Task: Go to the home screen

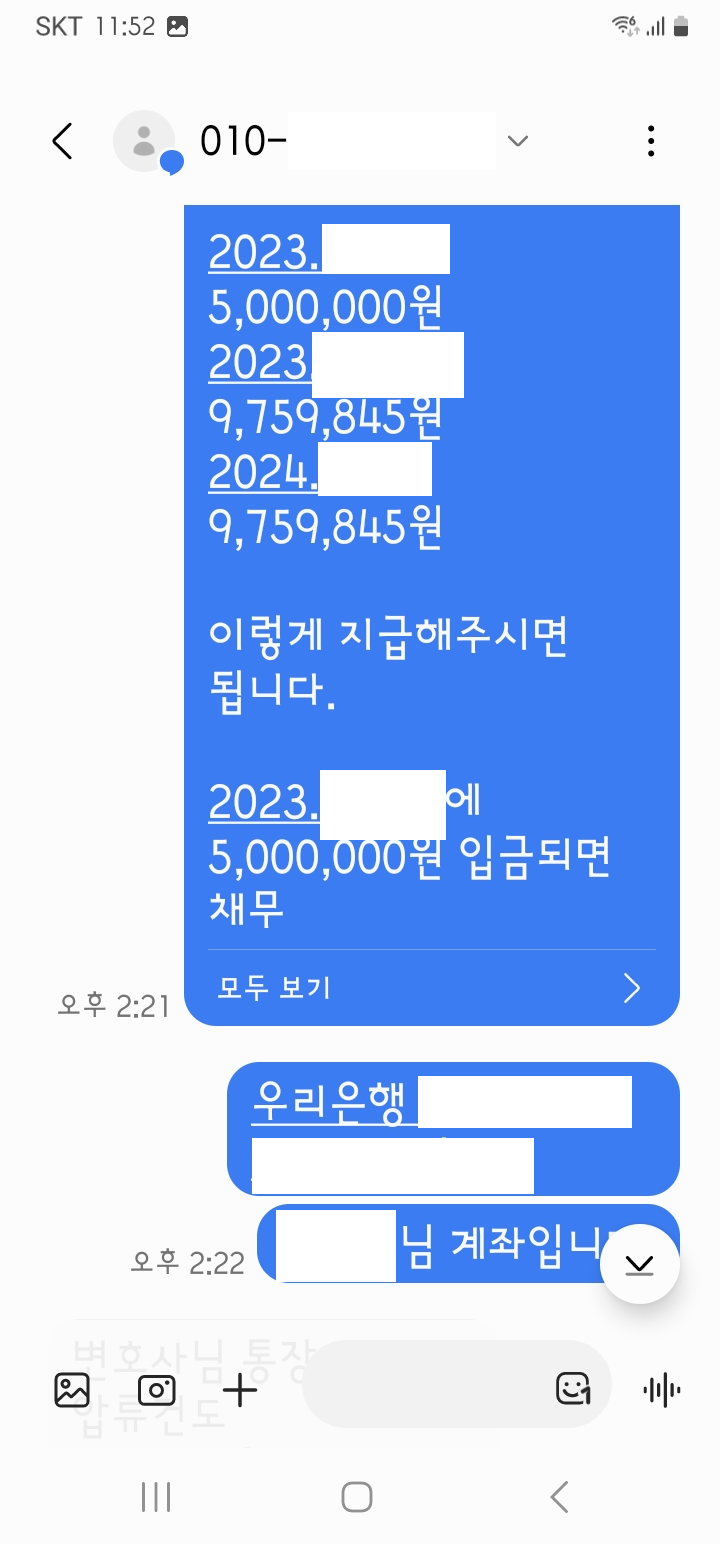Action: (x=357, y=1497)
